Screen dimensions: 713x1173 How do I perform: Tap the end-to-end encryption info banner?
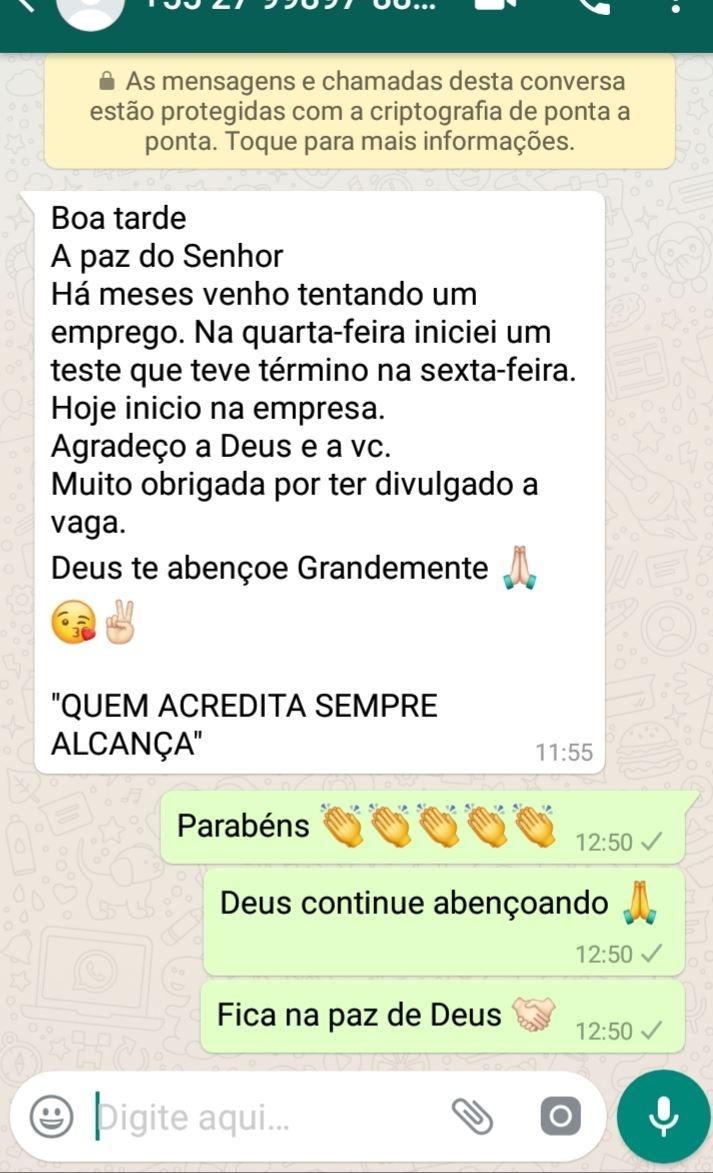pyautogui.click(x=359, y=111)
